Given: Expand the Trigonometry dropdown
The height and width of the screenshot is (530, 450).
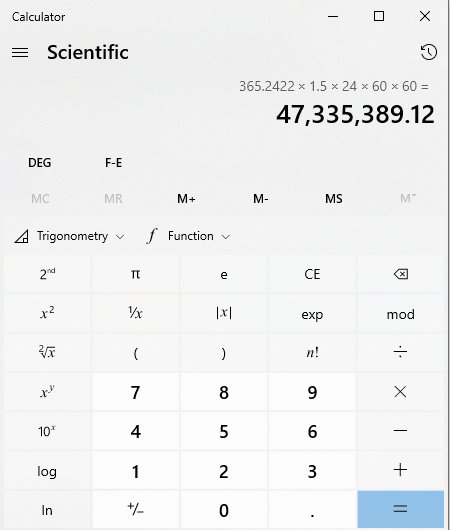Looking at the screenshot, I should point(69,236).
